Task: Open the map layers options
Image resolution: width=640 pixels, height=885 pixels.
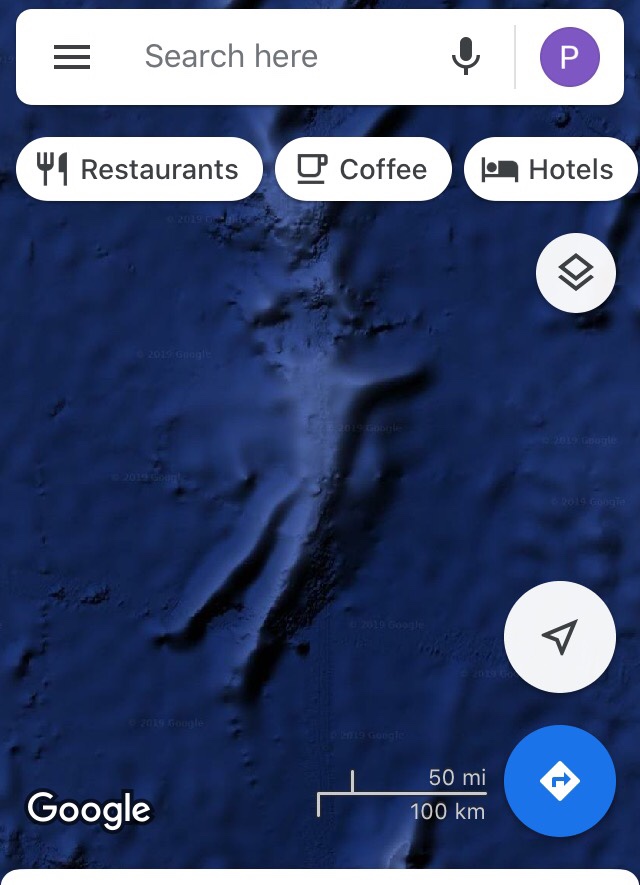Action: pos(576,272)
